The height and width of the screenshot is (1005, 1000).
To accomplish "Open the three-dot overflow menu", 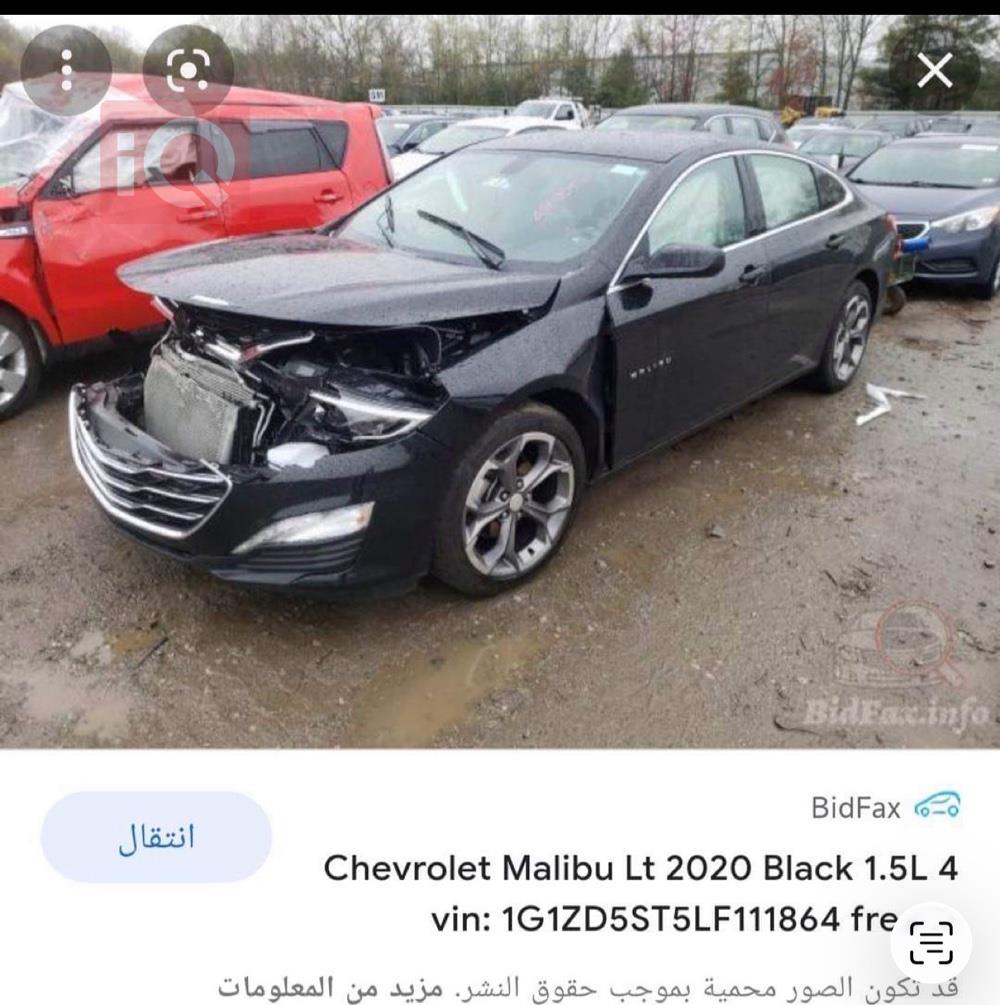I will click(x=65, y=69).
